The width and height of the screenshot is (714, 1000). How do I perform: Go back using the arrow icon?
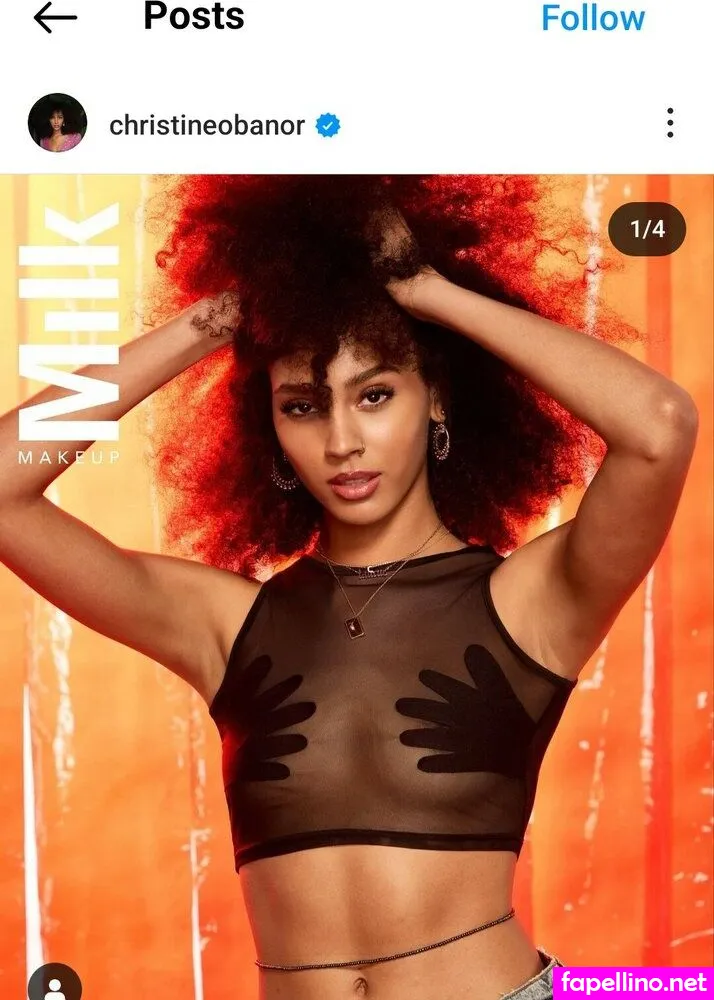55,18
